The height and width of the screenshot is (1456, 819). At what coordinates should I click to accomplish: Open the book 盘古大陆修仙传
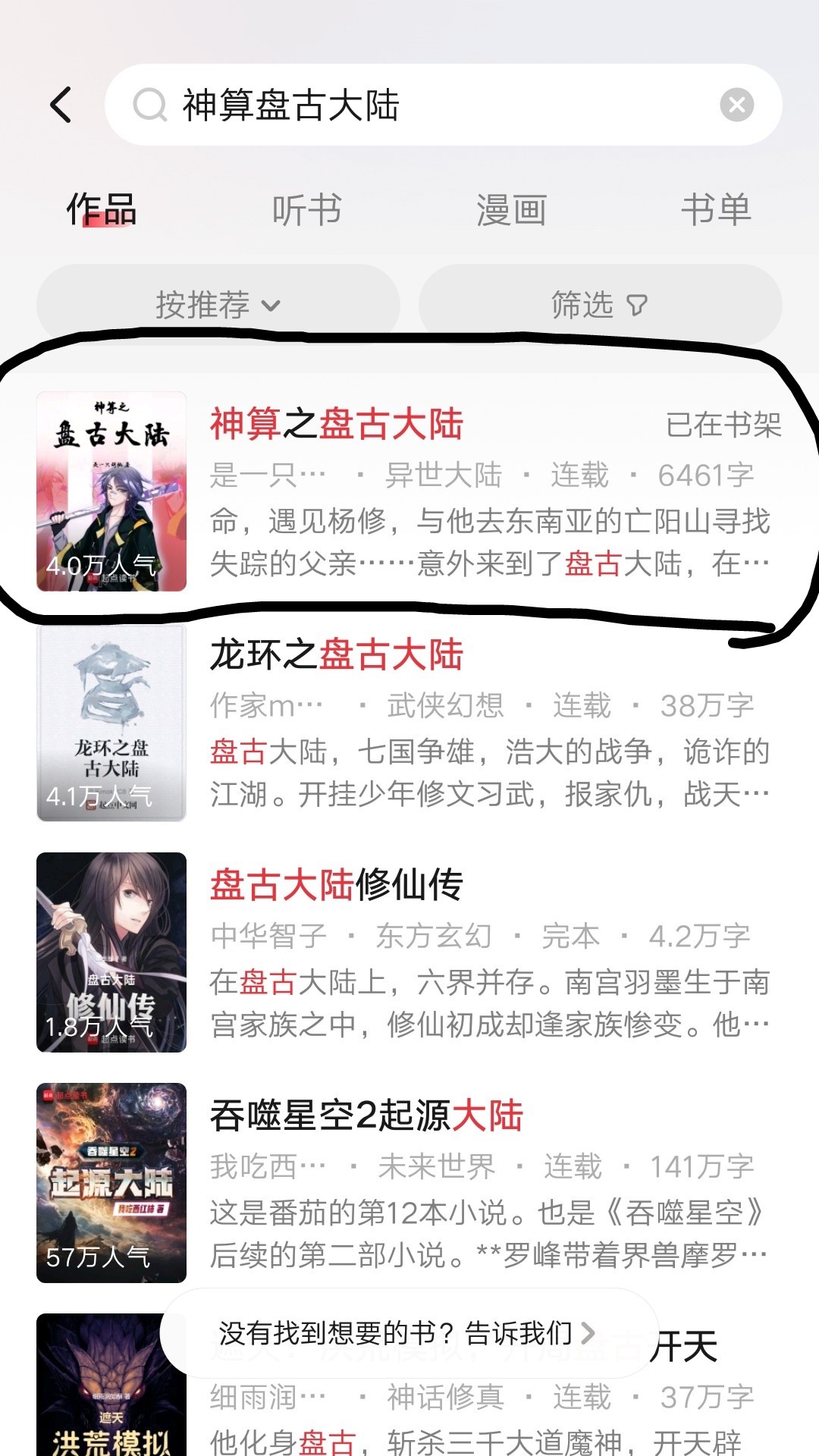409,952
